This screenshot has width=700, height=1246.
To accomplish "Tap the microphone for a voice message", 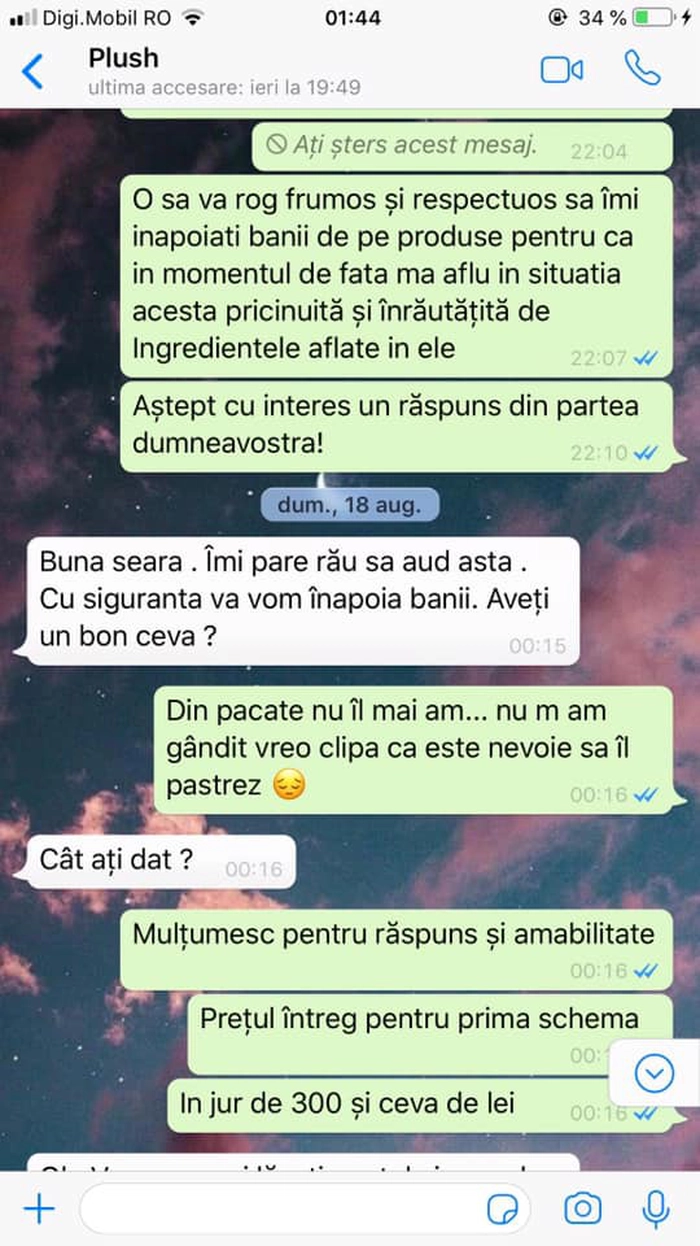I will coord(656,1210).
